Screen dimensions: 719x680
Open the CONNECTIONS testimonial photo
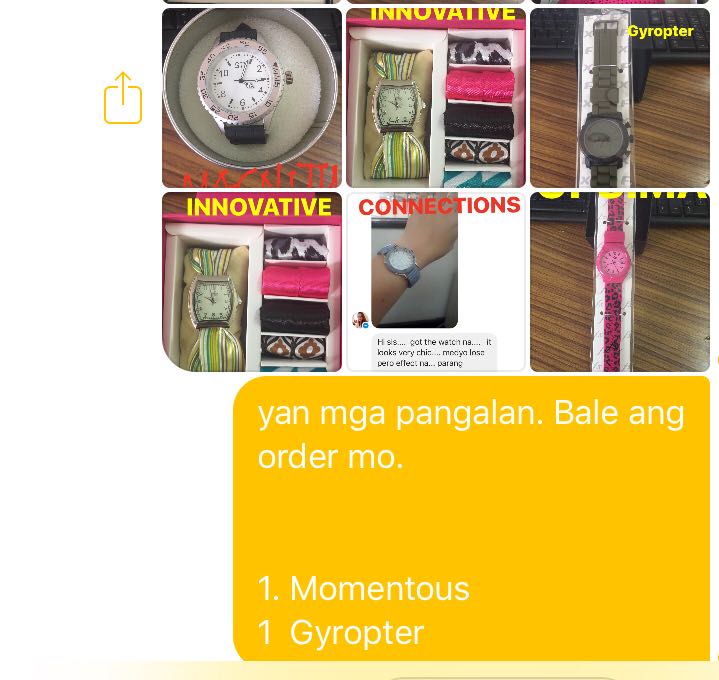point(436,282)
